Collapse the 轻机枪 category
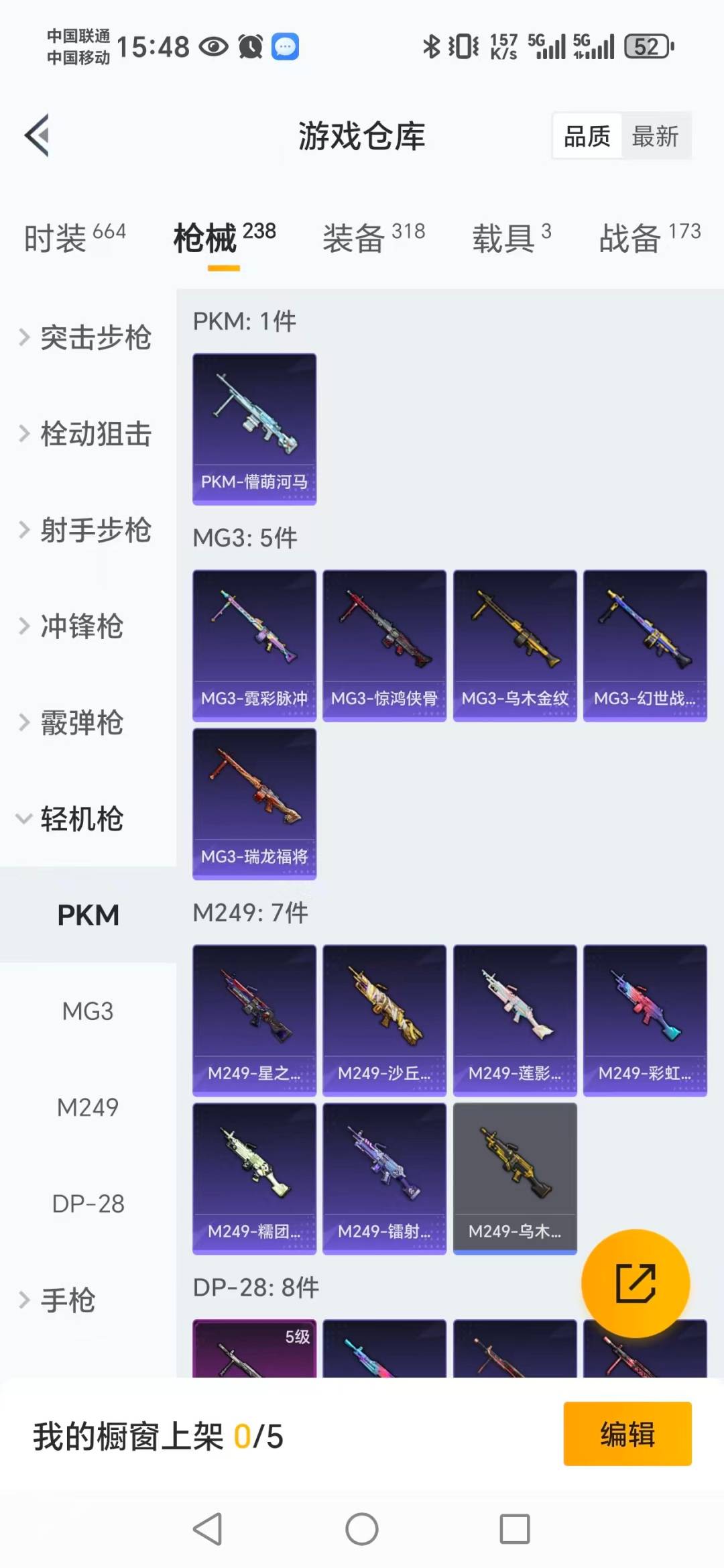The image size is (724, 1568). point(80,819)
